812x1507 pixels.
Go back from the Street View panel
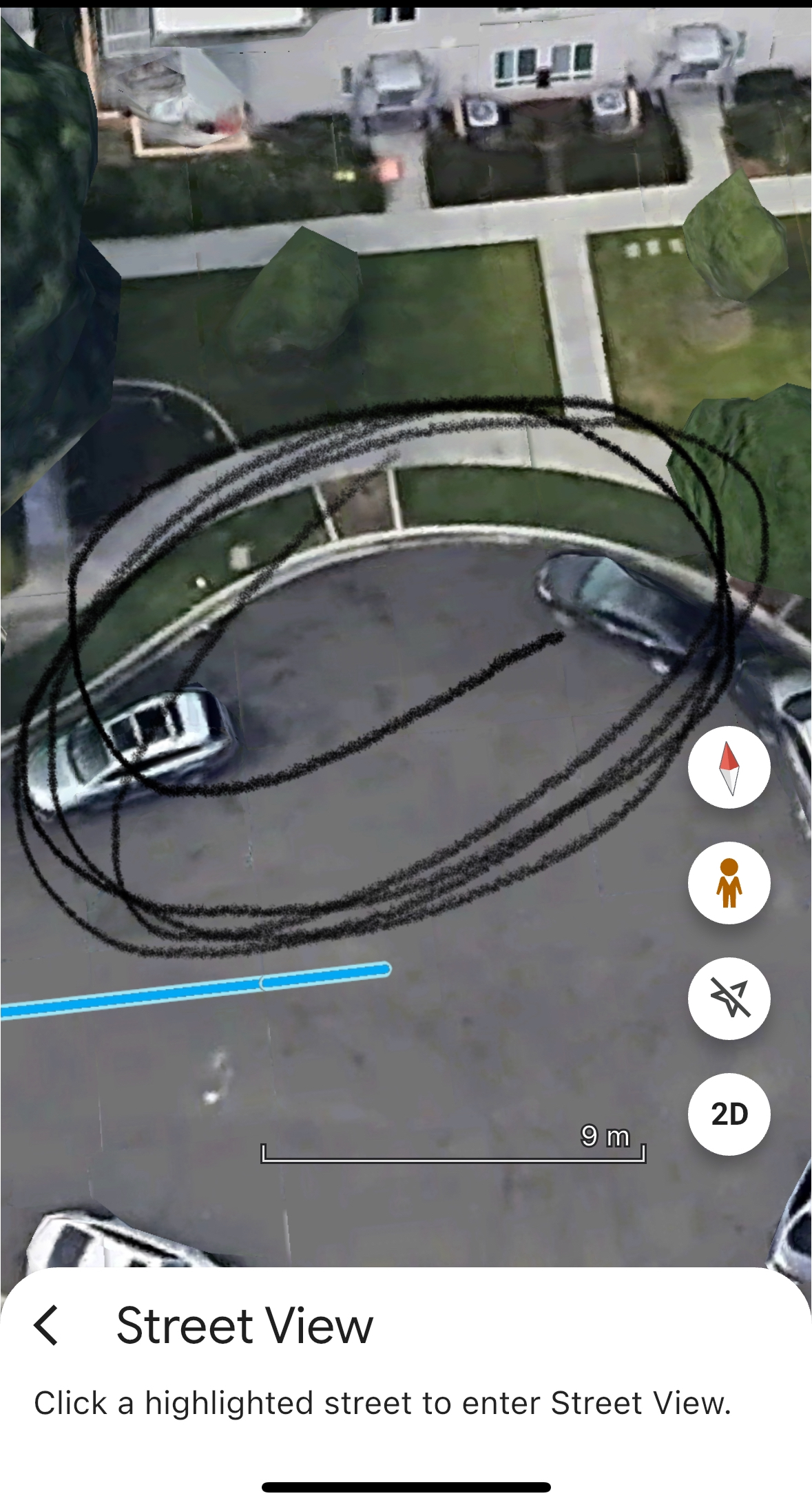[x=46, y=1324]
